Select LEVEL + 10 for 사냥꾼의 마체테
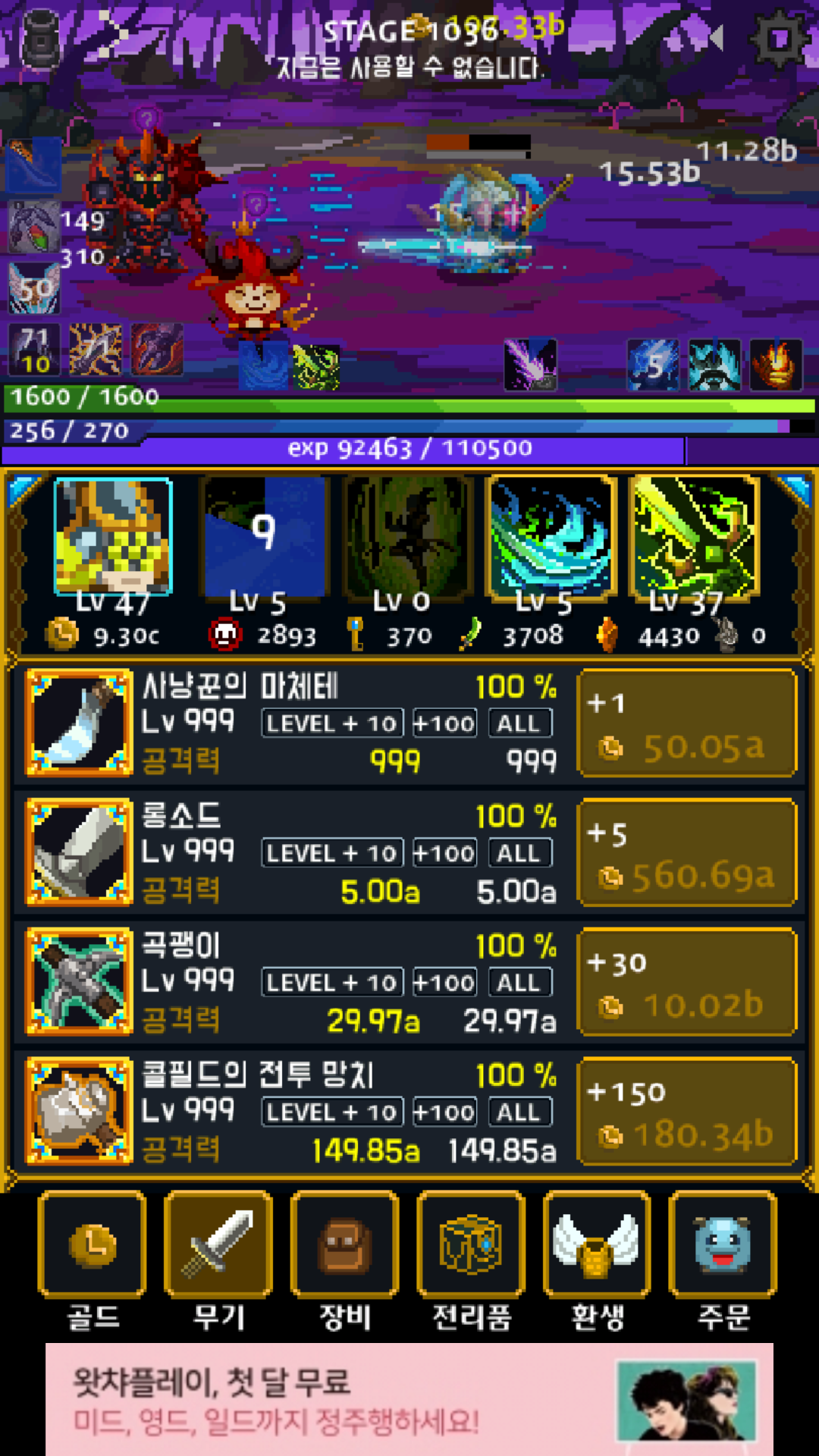 (332, 723)
